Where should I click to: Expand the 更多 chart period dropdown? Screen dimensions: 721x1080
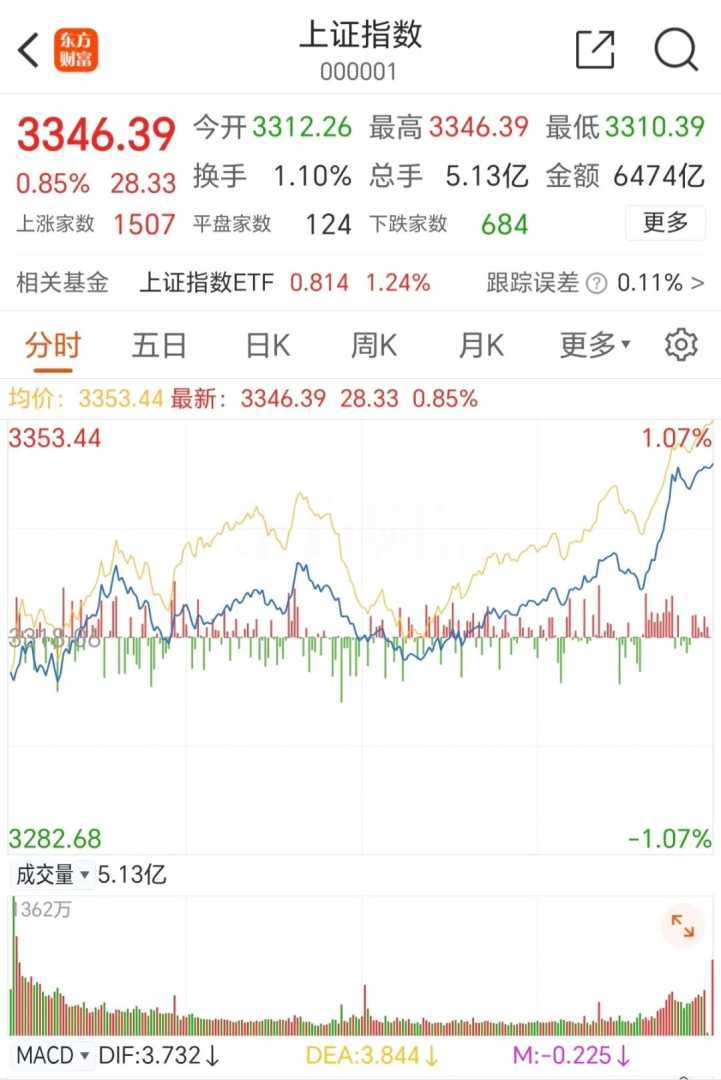(x=595, y=346)
